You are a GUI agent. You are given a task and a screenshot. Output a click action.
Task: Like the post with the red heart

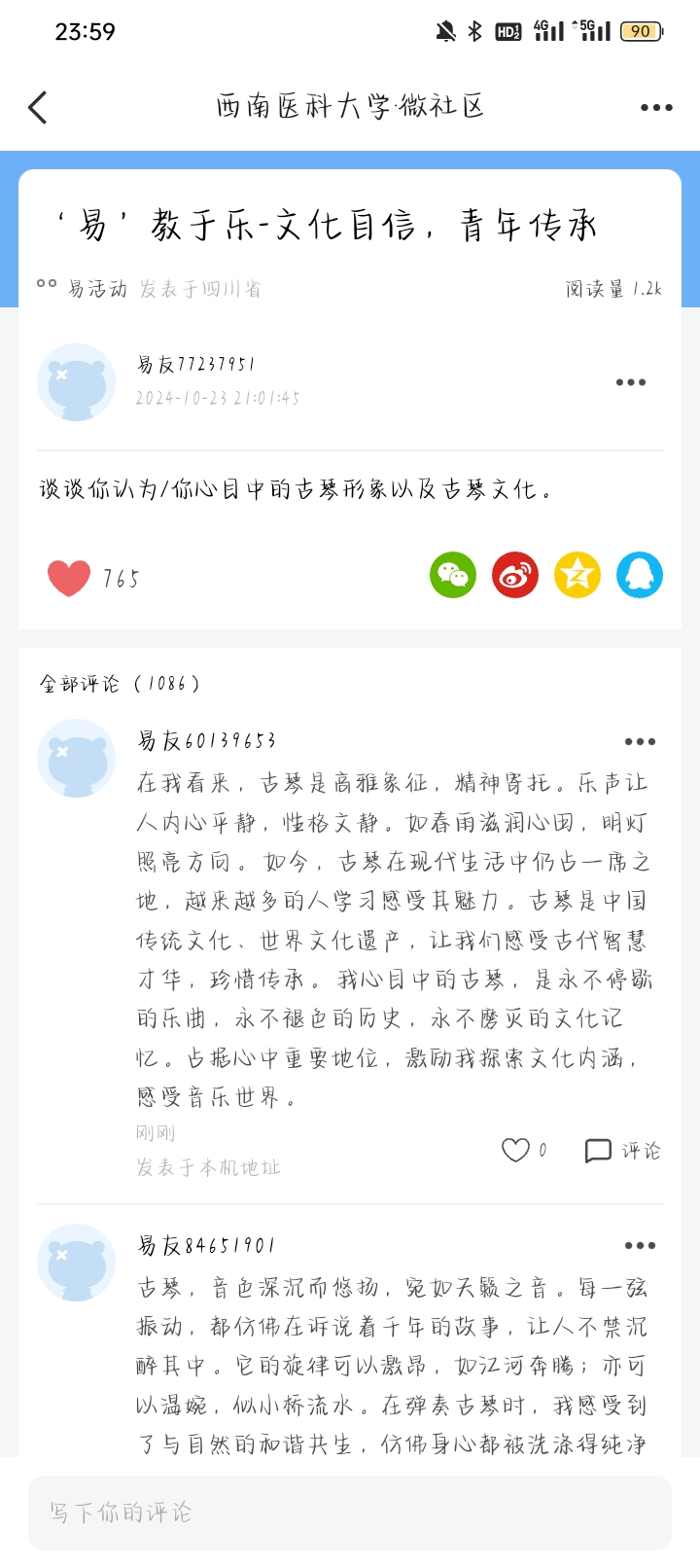click(x=69, y=578)
